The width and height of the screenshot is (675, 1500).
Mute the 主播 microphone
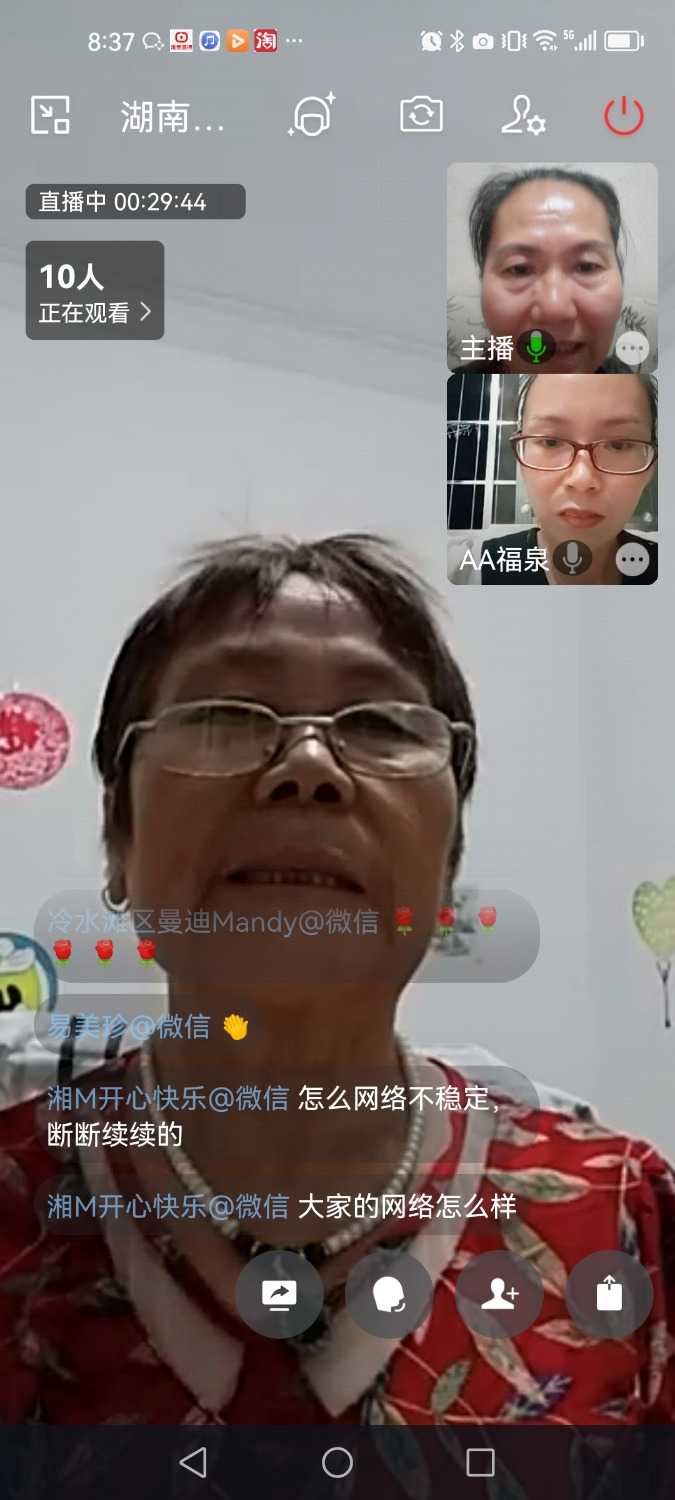(537, 347)
